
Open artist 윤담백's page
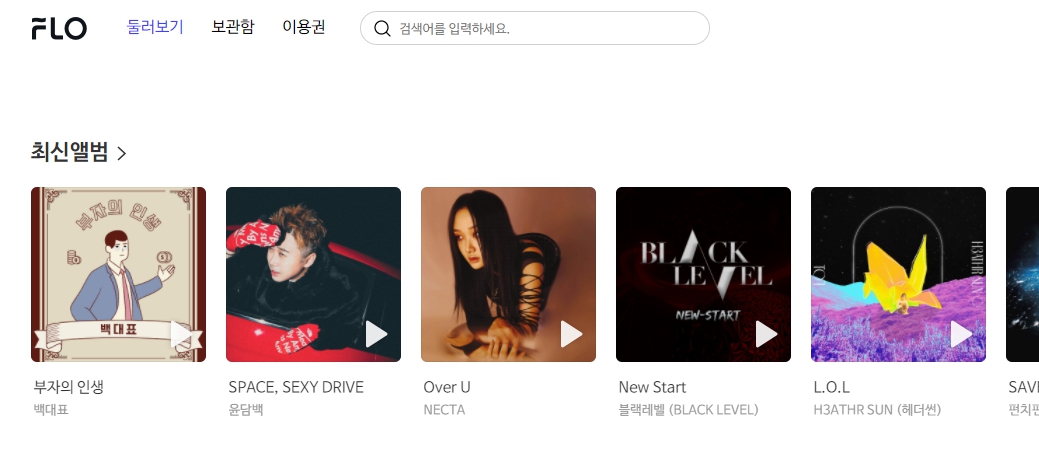coord(245,410)
